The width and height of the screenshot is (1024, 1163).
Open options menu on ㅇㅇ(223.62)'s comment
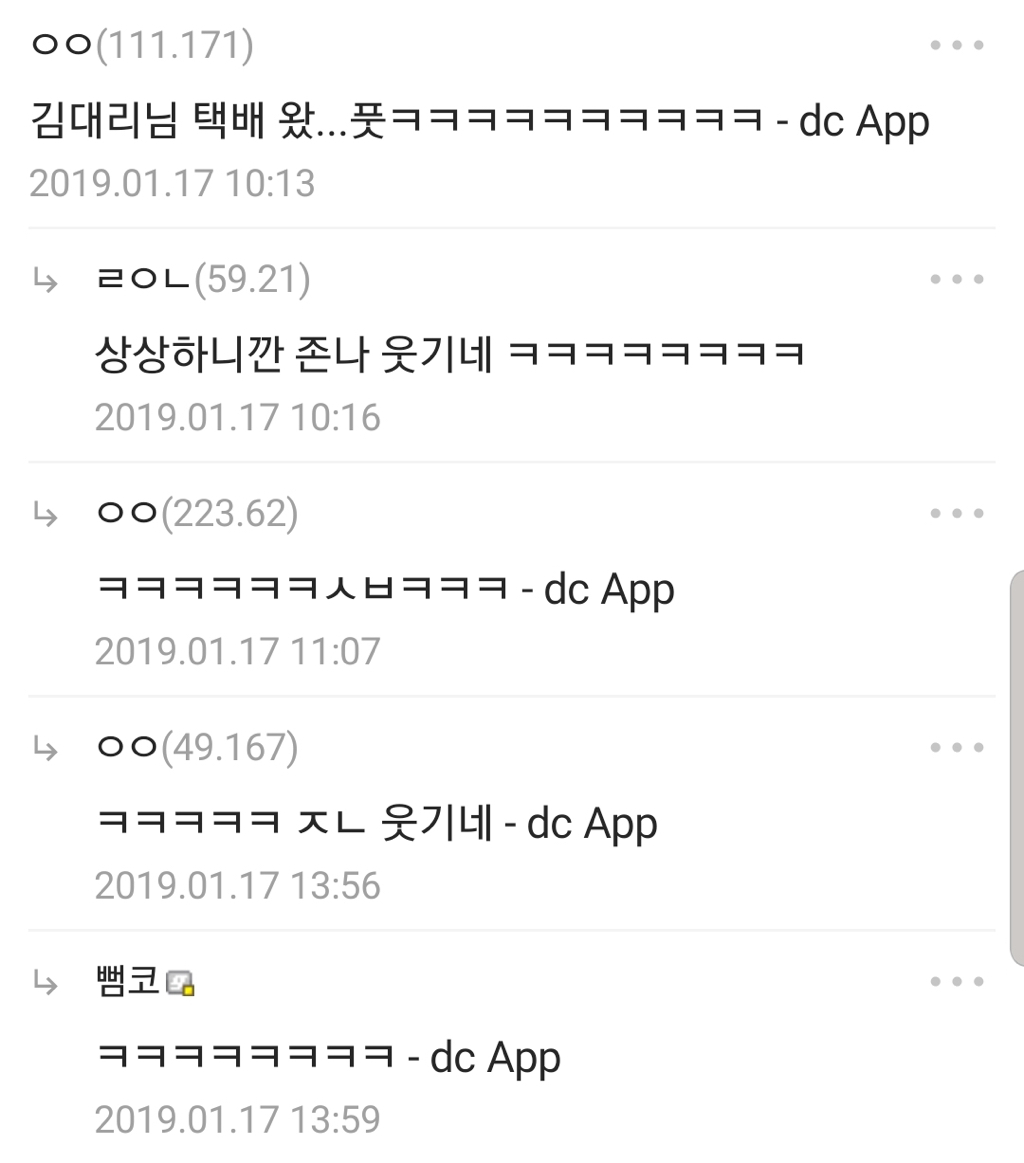pos(958,513)
